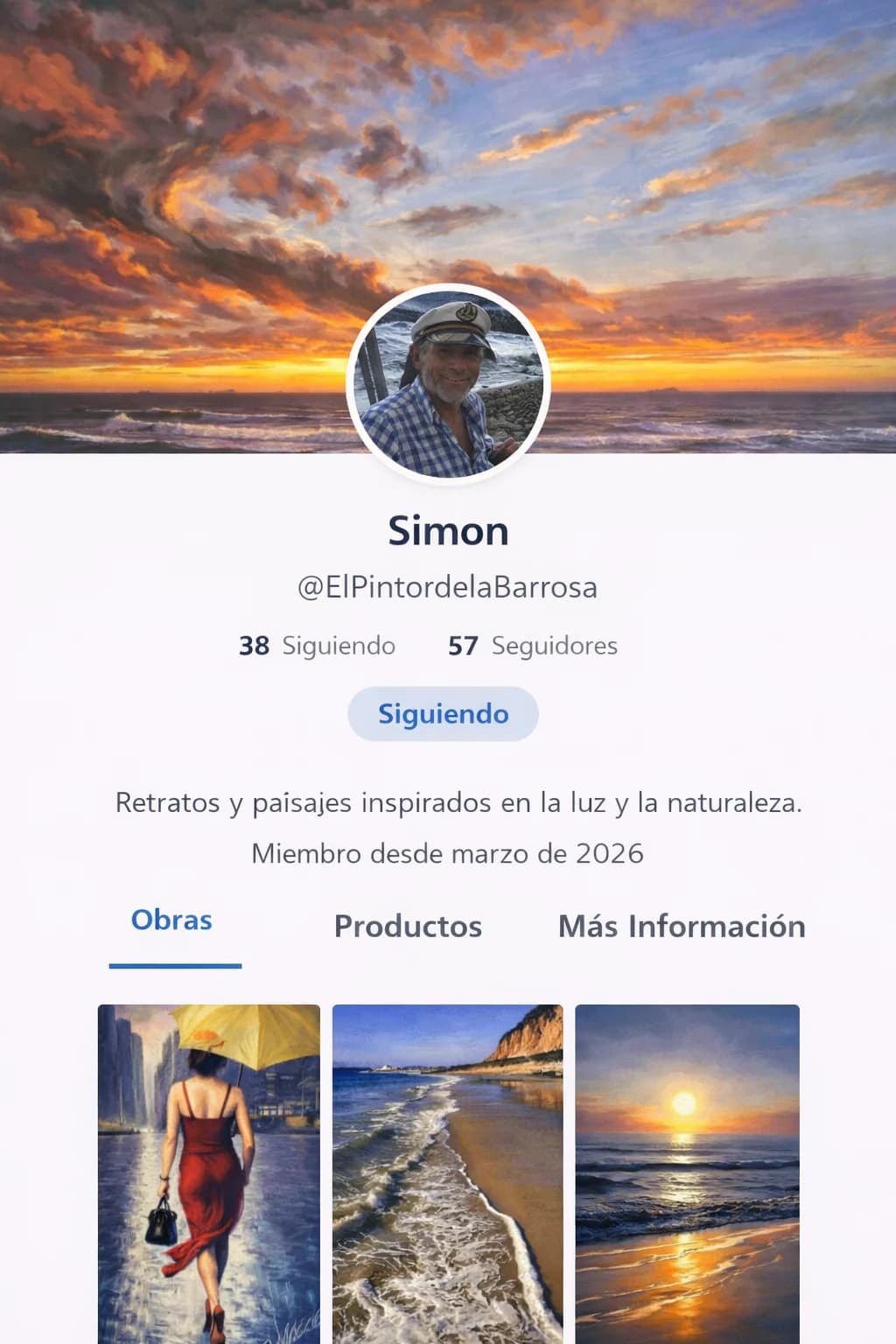Open the list of 38 Siguiendo
This screenshot has height=1344, width=896.
tap(317, 646)
